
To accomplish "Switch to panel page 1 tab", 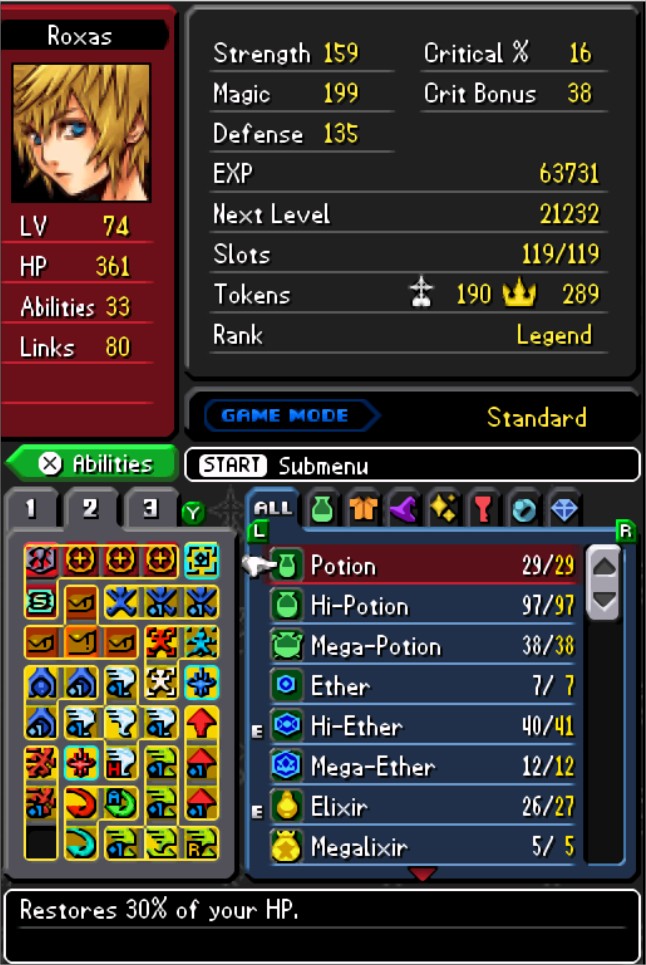I will pos(31,509).
